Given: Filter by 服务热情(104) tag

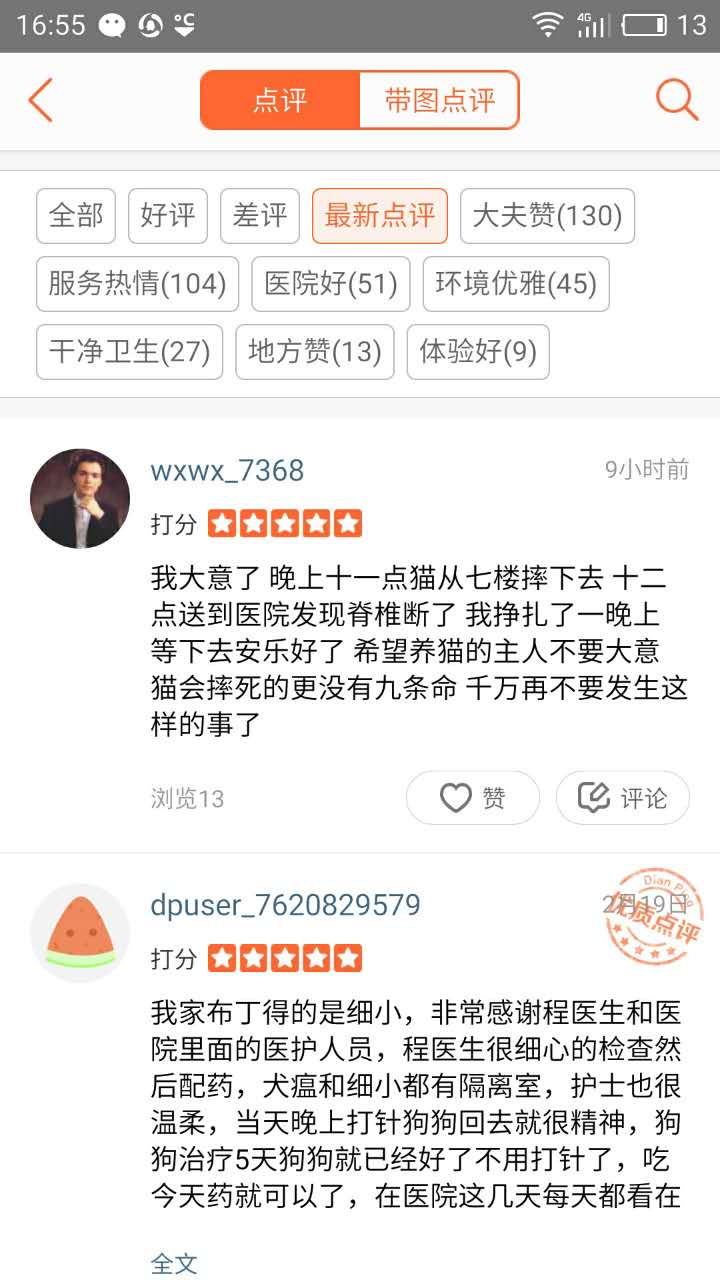Looking at the screenshot, I should pyautogui.click(x=137, y=284).
